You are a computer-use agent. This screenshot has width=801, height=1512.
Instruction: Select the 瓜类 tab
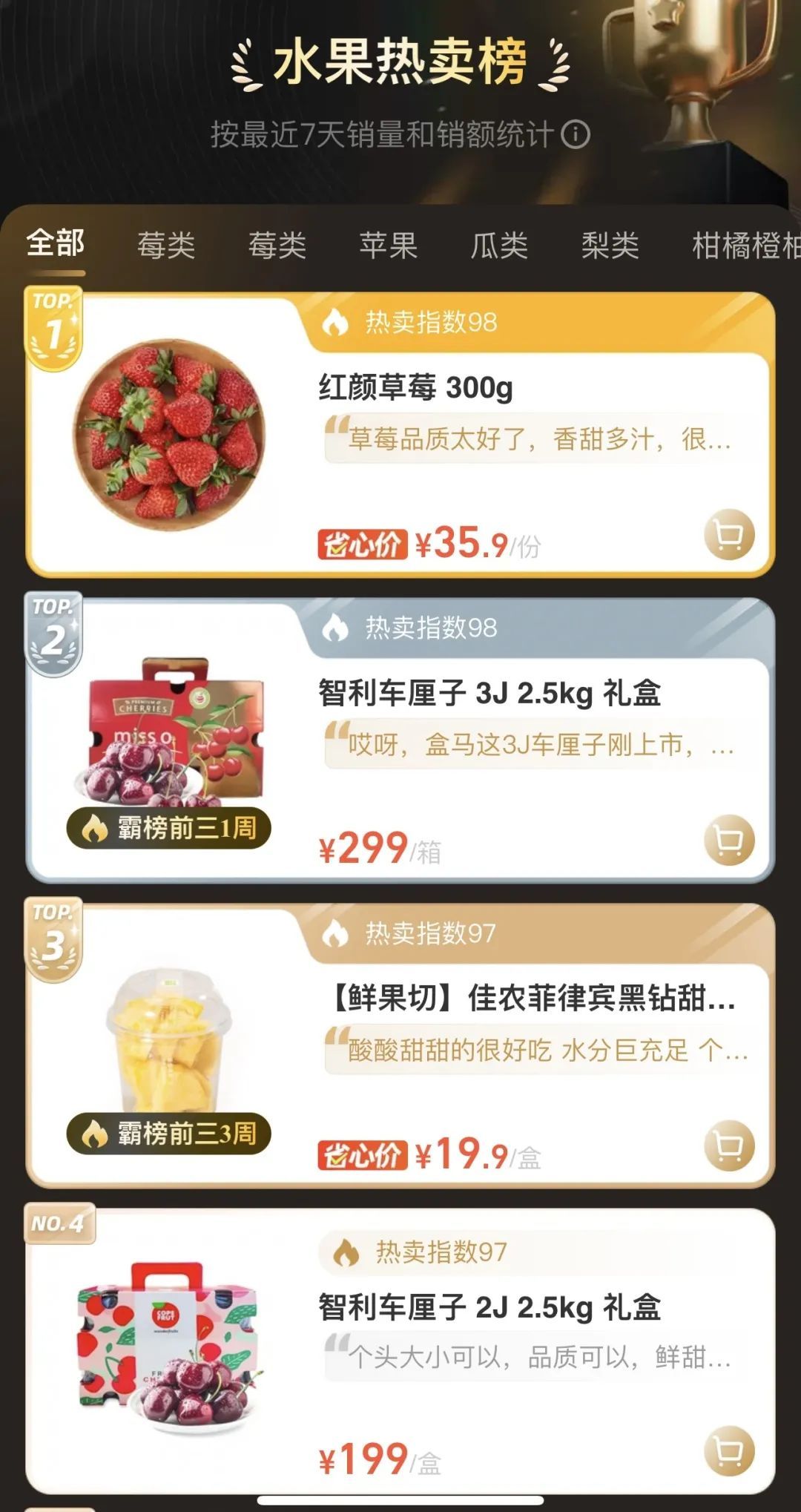click(x=499, y=246)
